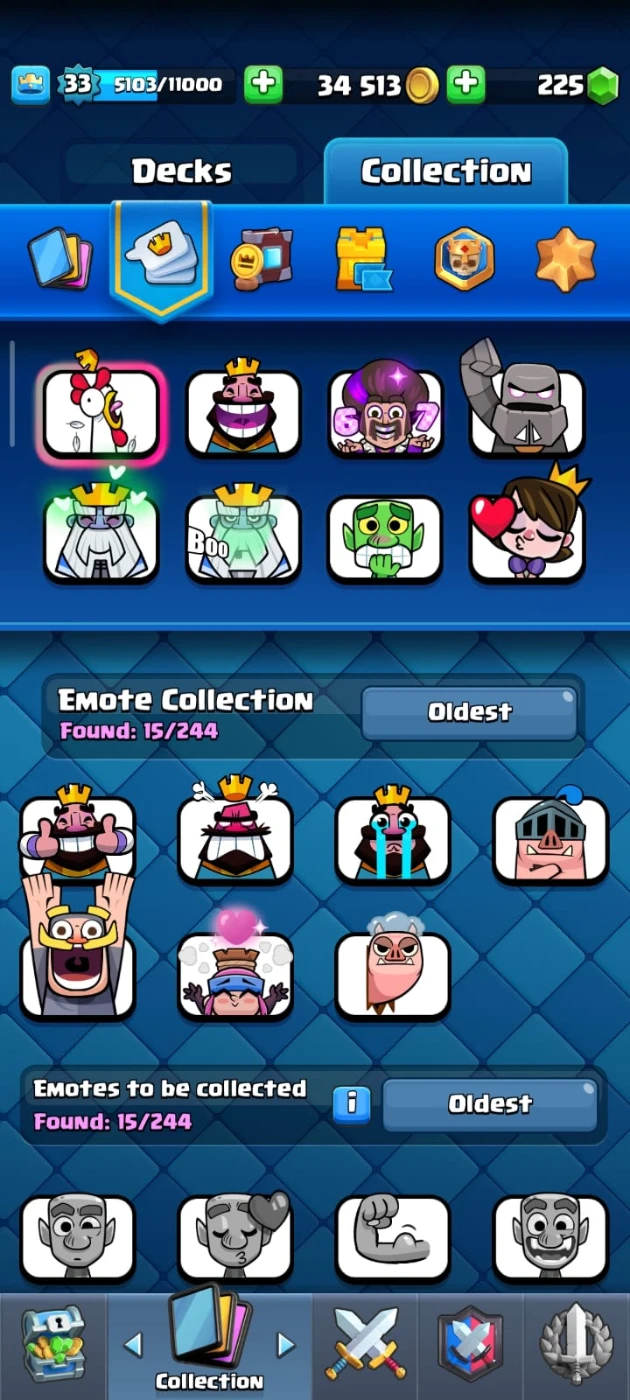Open info about emotes to be collected
Viewport: 630px width, 1400px height.
[x=351, y=1104]
